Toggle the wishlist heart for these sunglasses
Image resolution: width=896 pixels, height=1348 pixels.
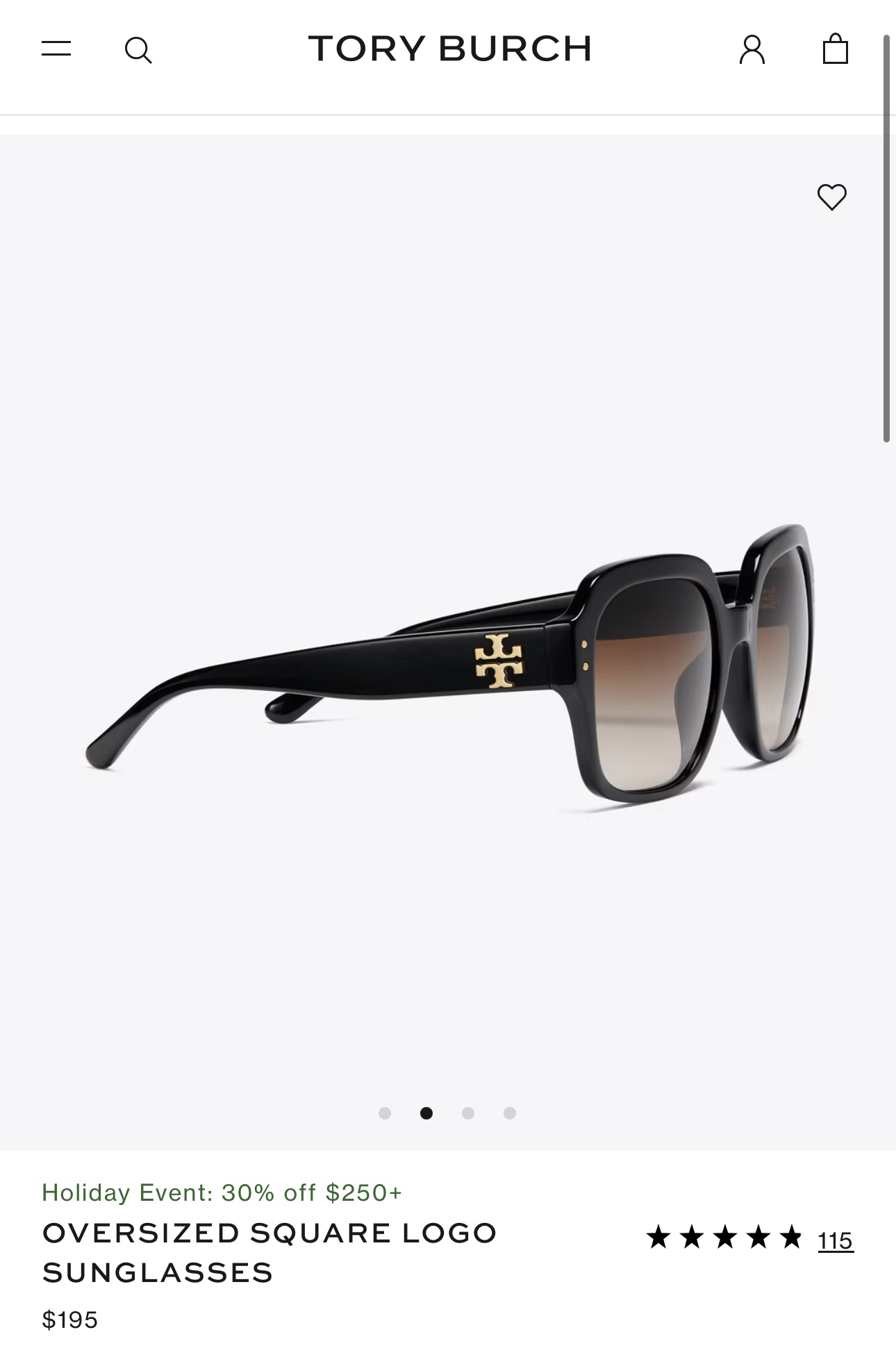pos(831,197)
